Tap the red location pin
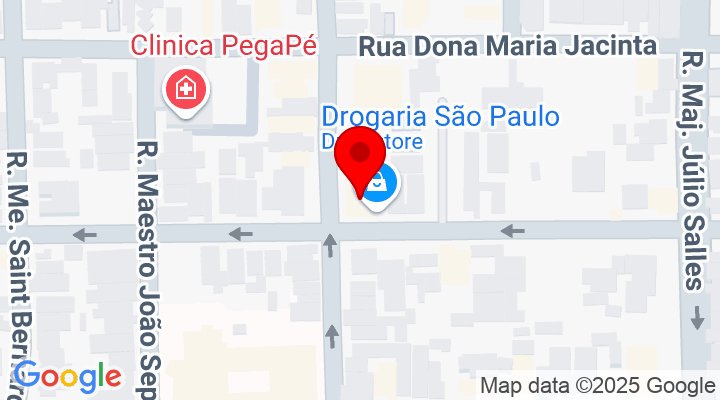The width and height of the screenshot is (720, 400). coord(359,158)
